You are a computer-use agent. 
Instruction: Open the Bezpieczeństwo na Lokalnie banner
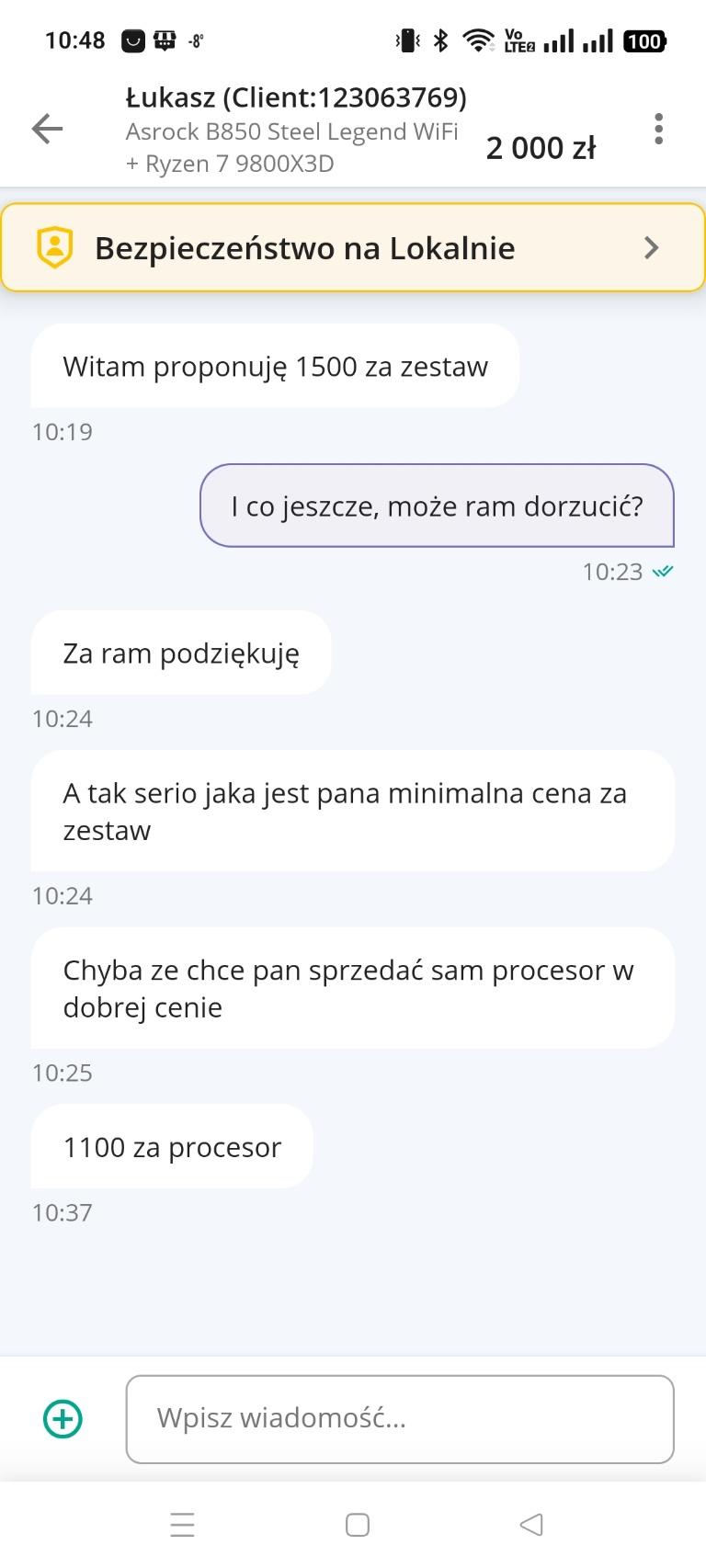[353, 248]
